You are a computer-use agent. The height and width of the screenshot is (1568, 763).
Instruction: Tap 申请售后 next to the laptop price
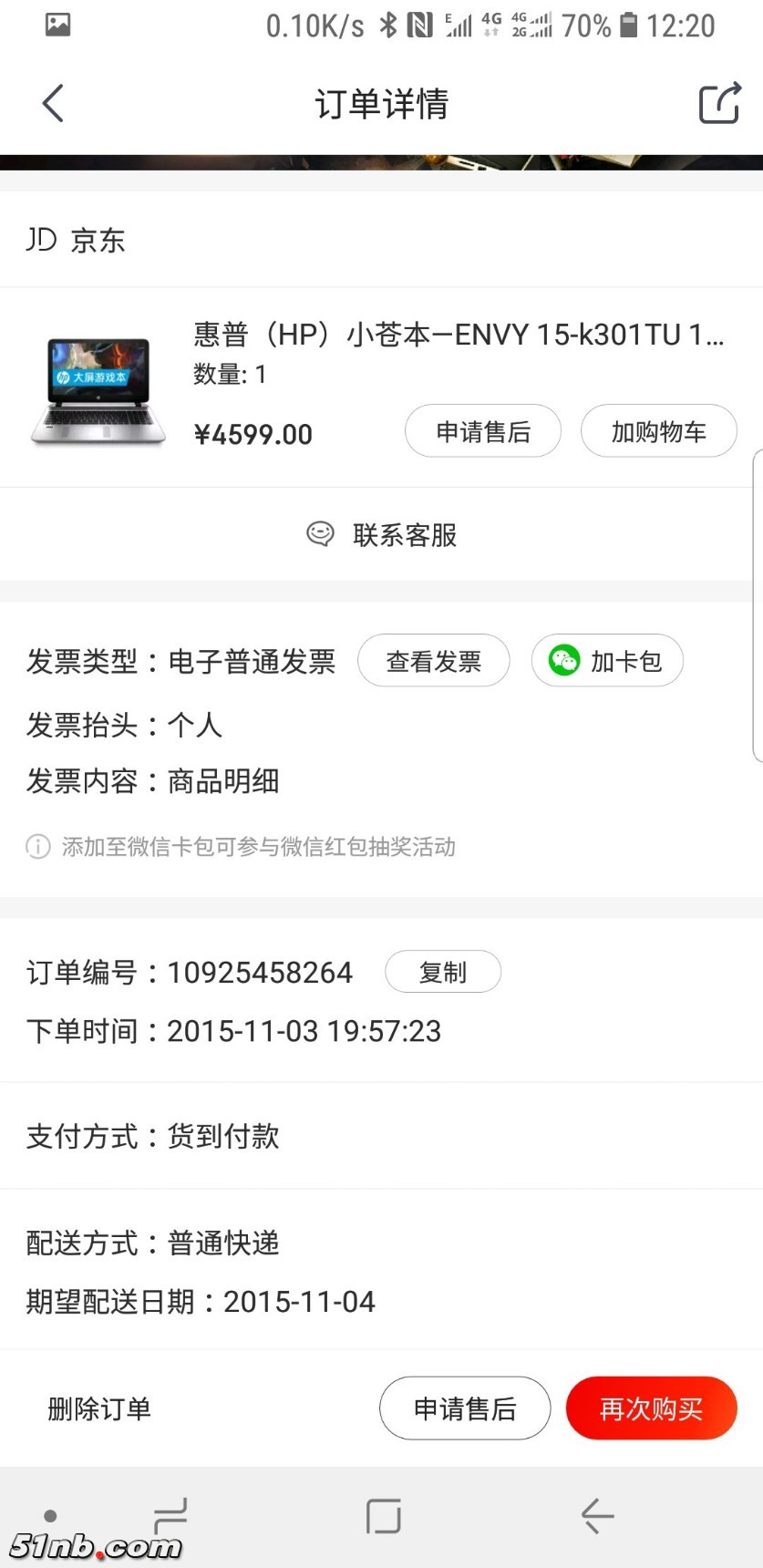pyautogui.click(x=483, y=431)
